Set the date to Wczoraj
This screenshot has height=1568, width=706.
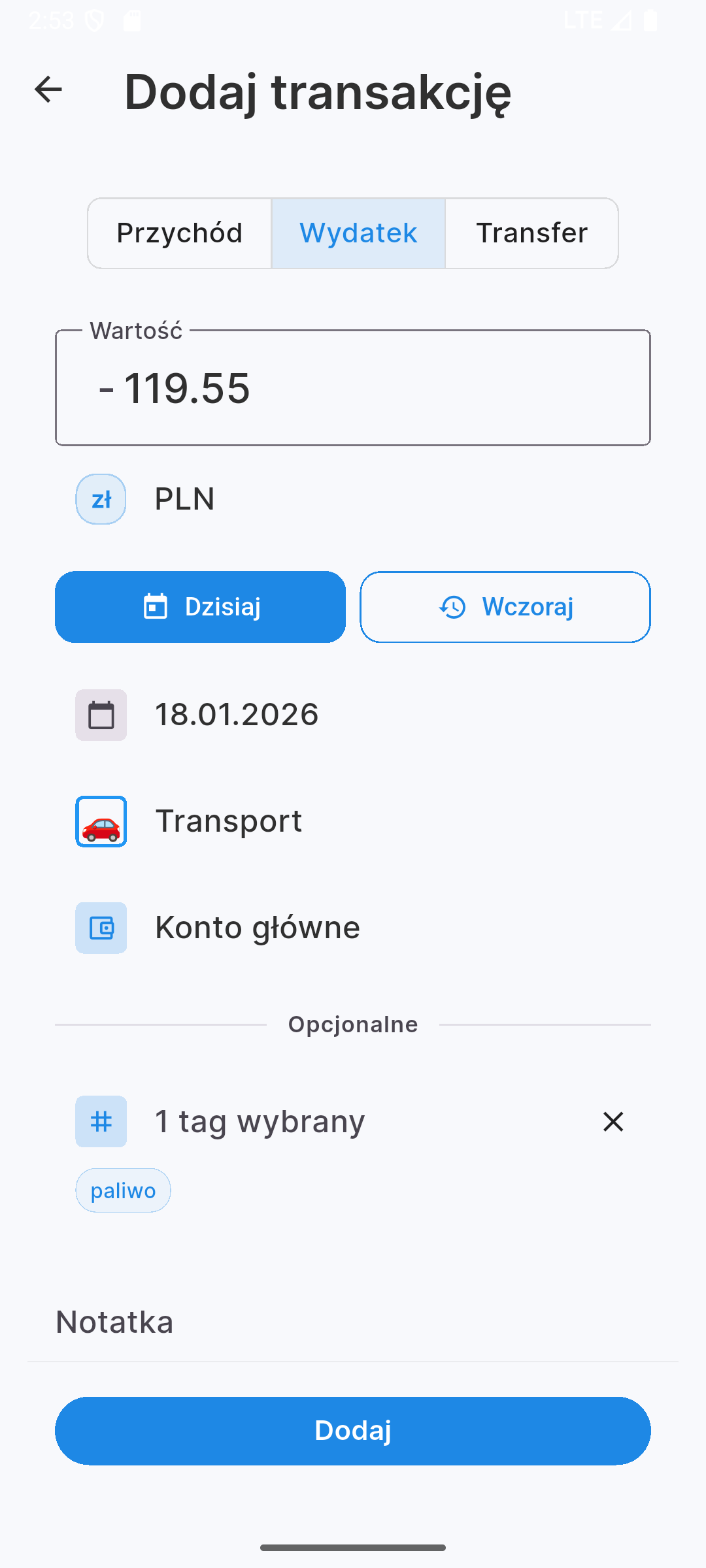coord(505,607)
